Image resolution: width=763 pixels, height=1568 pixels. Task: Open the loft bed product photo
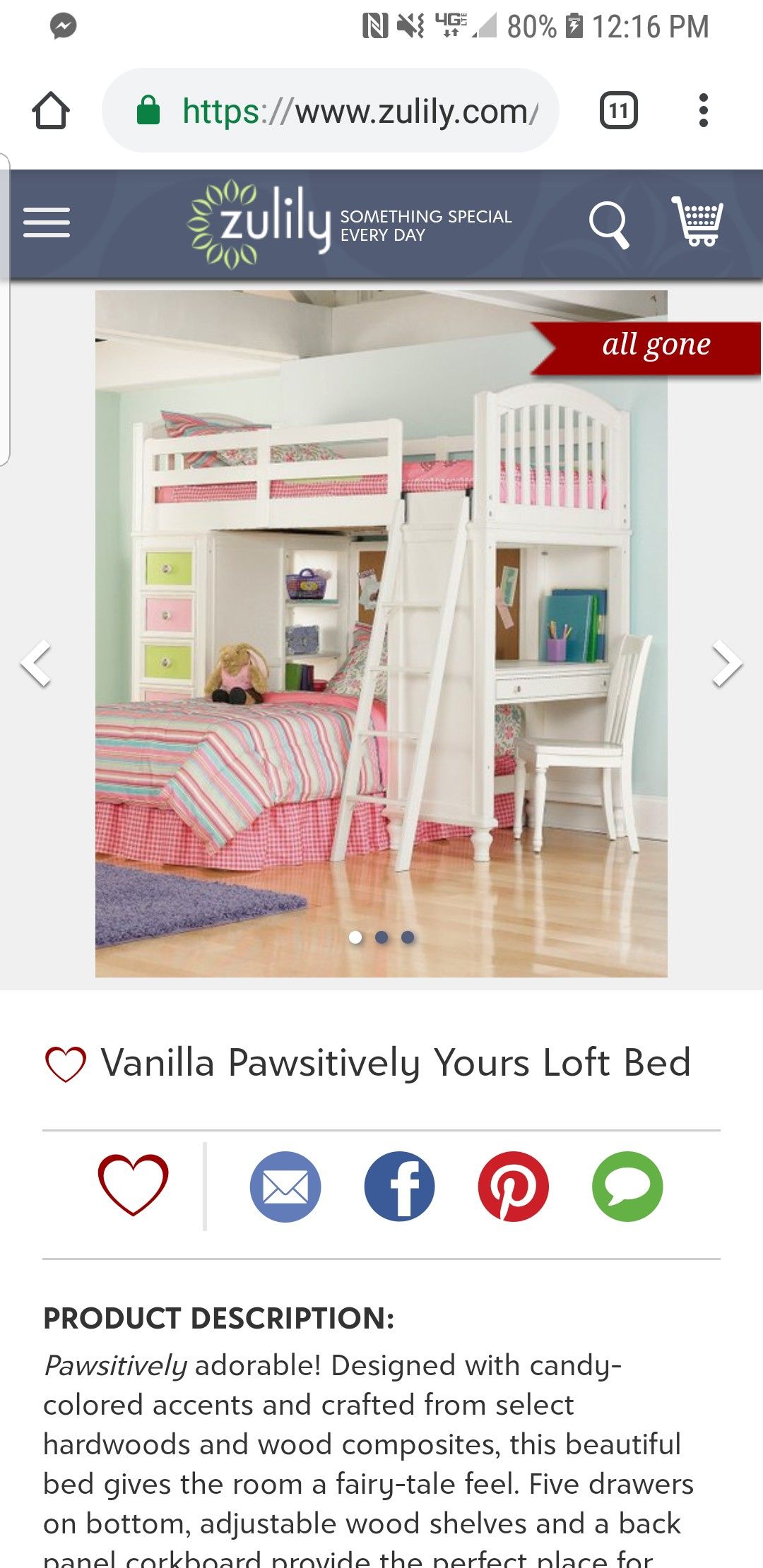coord(381,634)
